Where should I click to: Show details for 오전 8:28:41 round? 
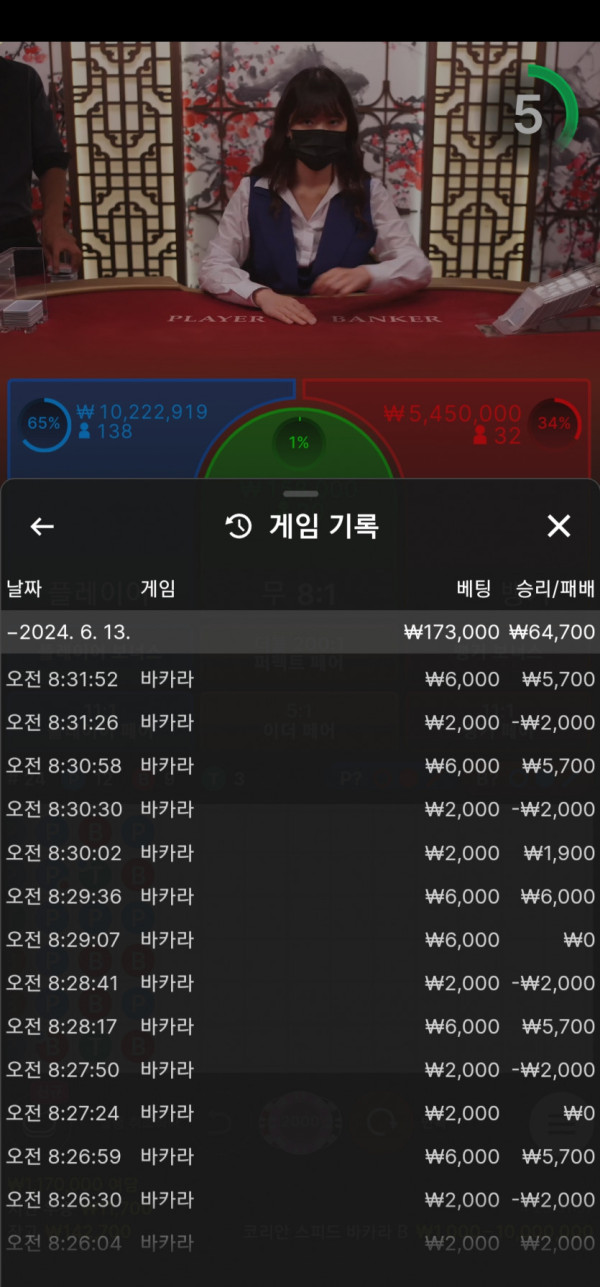click(300, 983)
